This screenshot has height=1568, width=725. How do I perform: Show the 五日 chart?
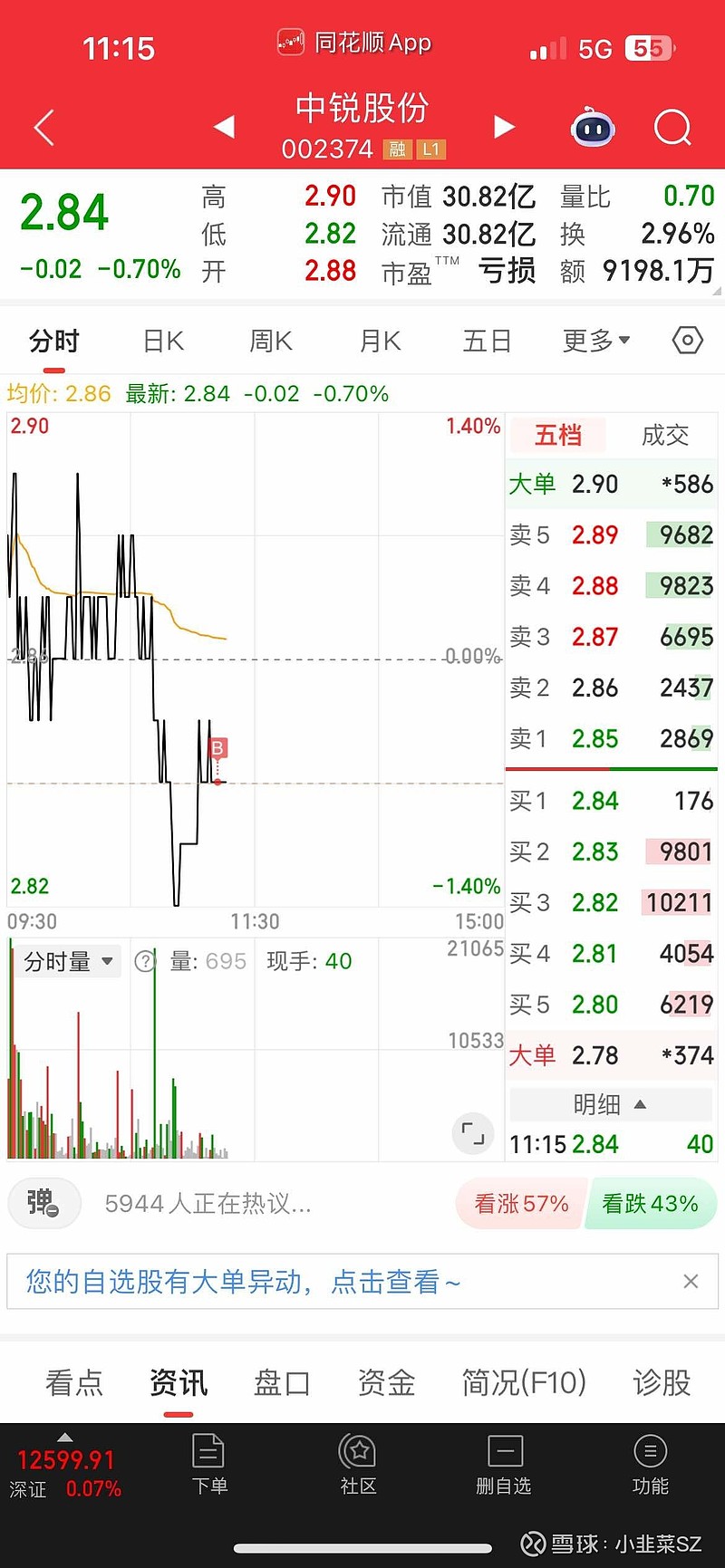point(488,341)
